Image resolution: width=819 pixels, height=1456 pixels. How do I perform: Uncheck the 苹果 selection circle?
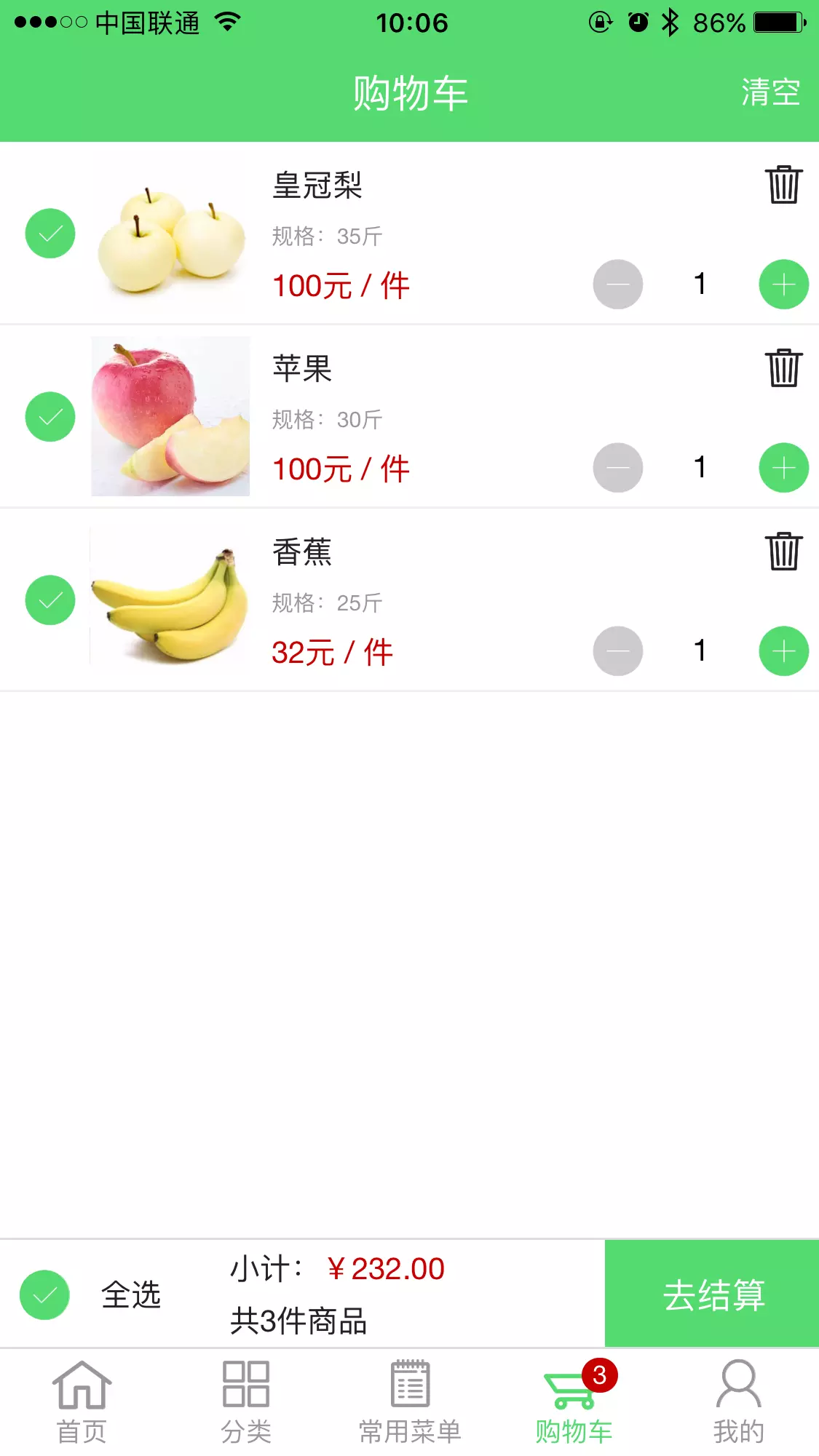50,416
